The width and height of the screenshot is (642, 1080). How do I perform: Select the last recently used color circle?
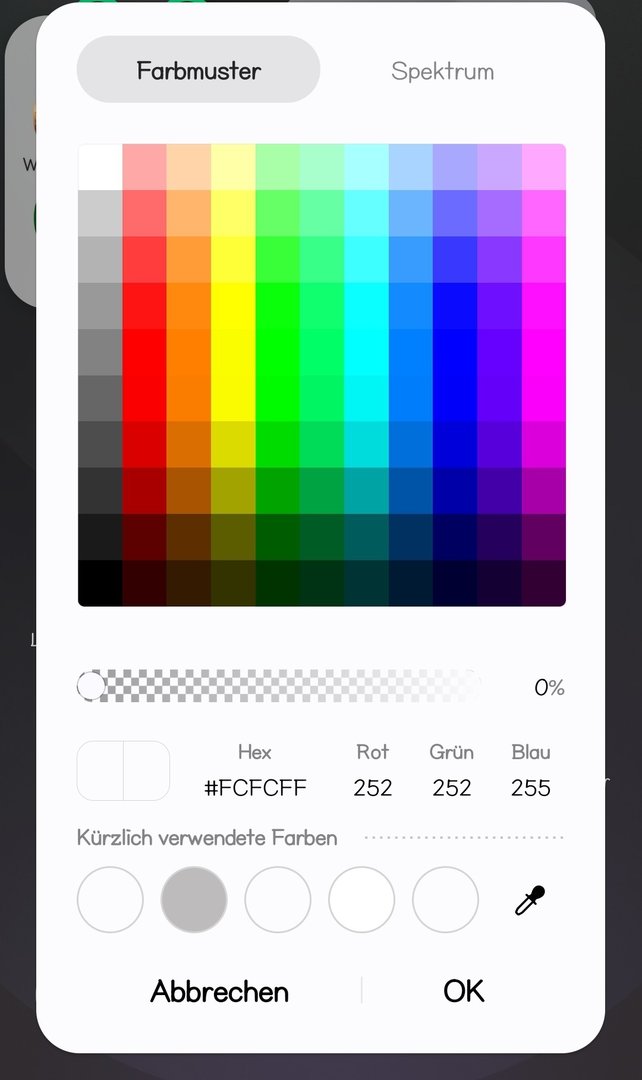pos(446,900)
